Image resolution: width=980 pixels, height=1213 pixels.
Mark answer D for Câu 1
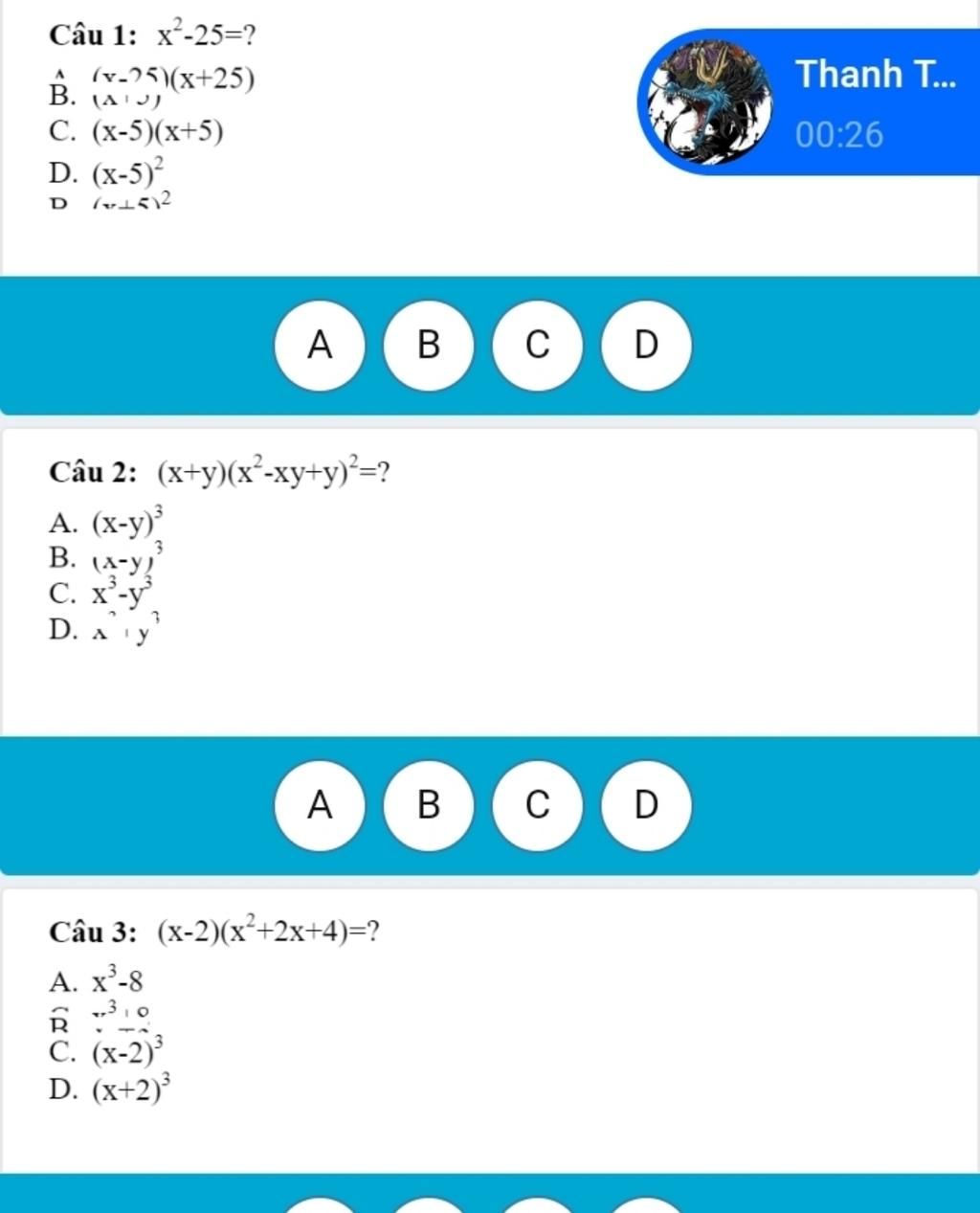(647, 345)
